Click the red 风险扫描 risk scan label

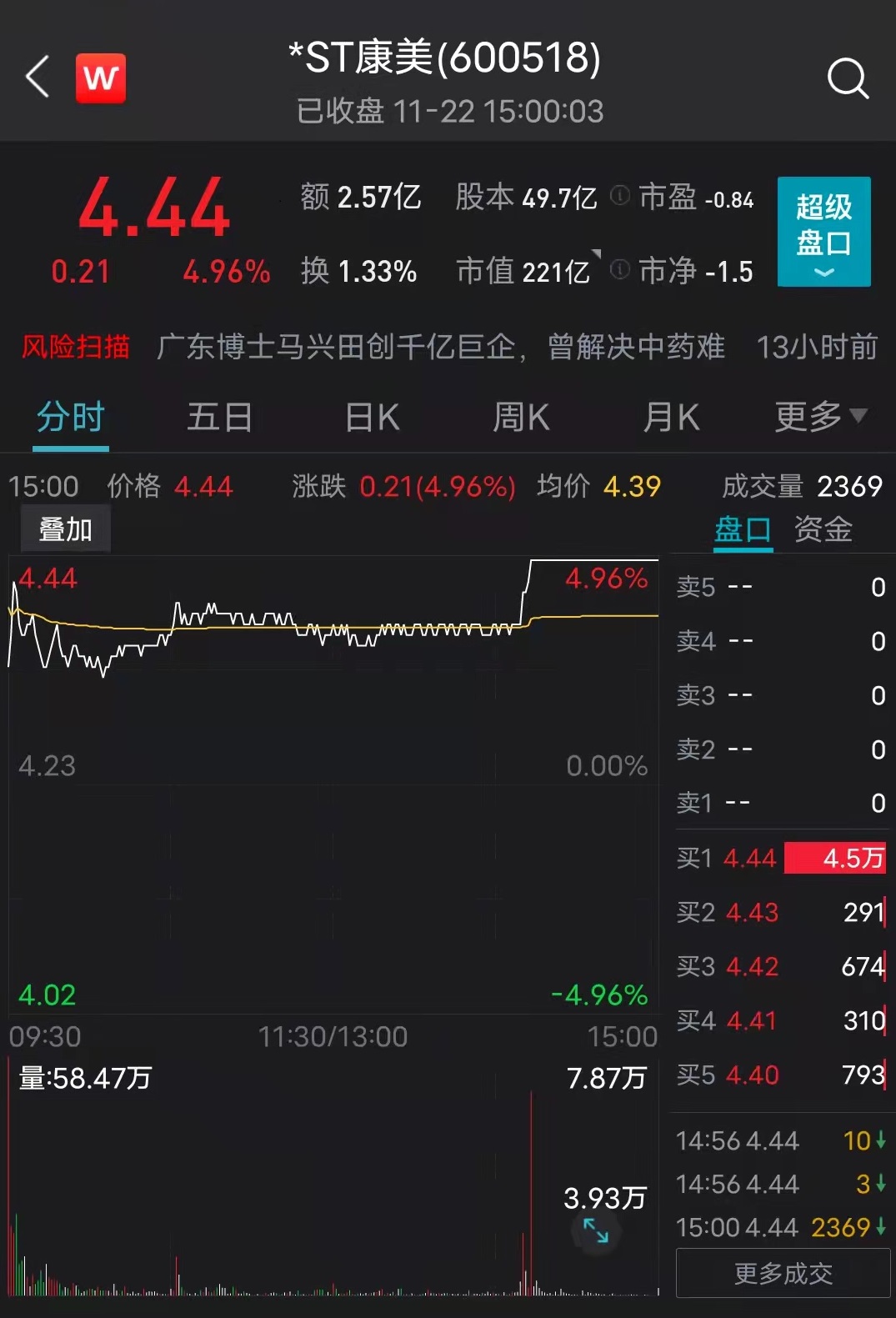[x=76, y=348]
